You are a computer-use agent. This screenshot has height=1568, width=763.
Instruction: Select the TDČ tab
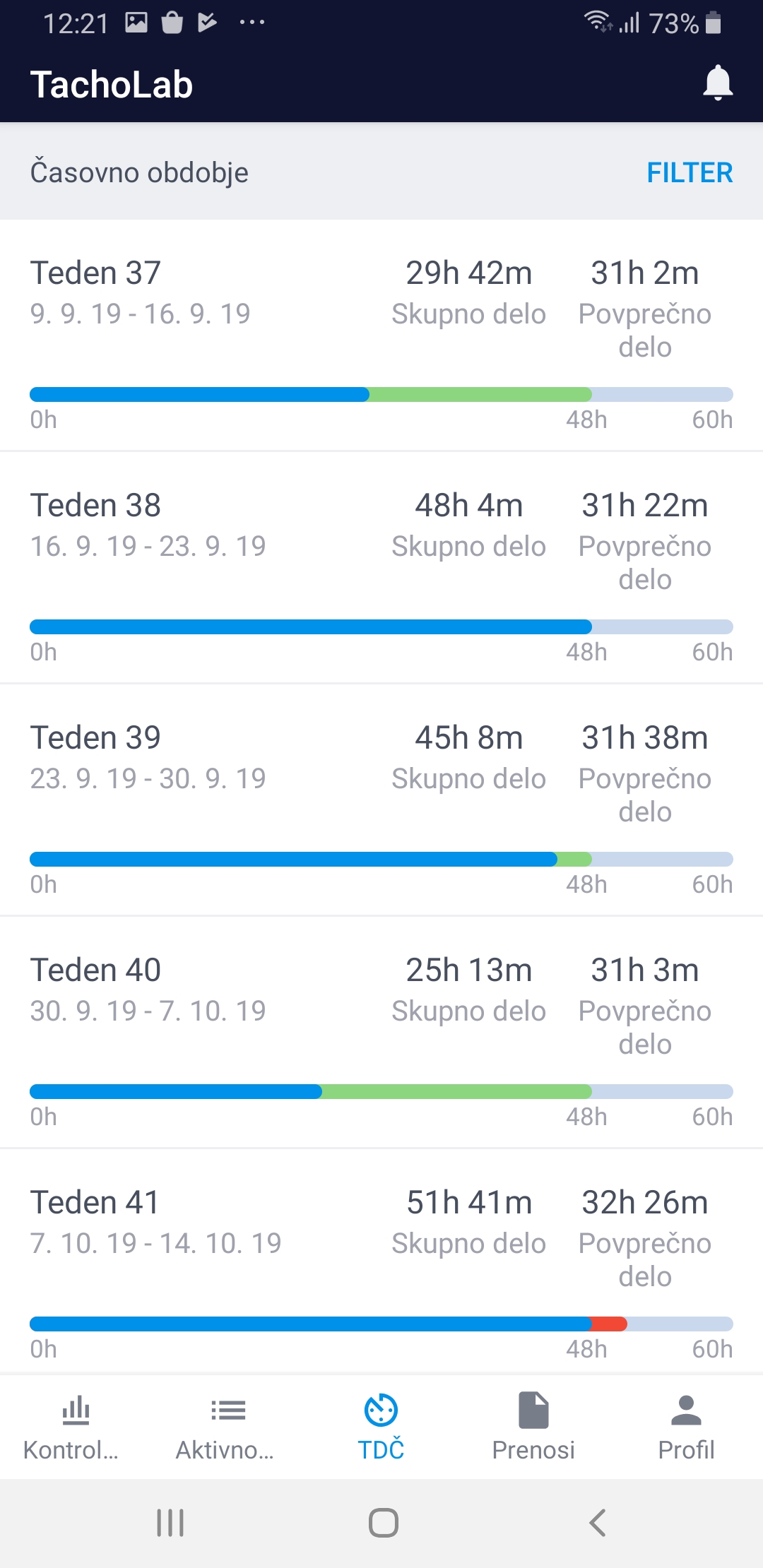point(381,1427)
